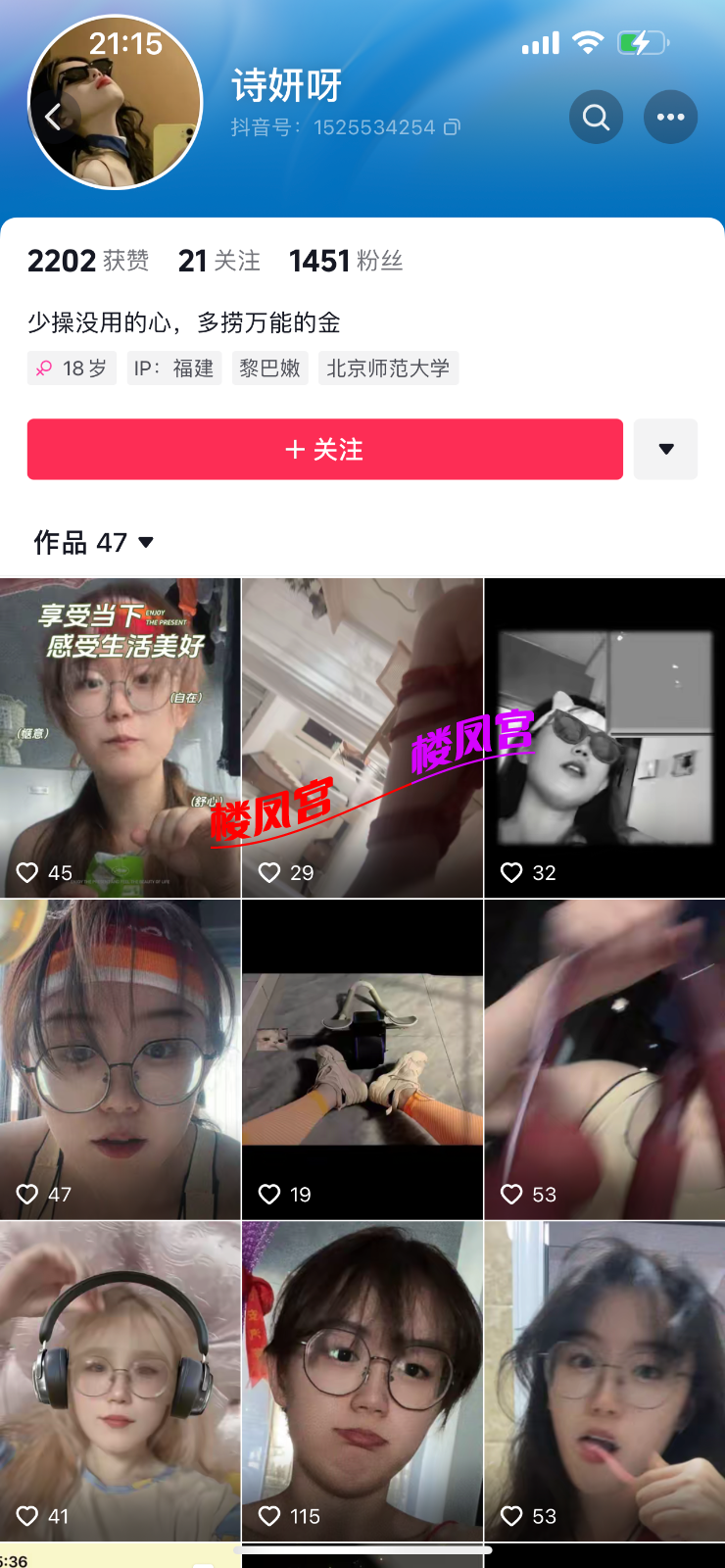Image resolution: width=725 pixels, height=1568 pixels.
Task: View the 21 关注 following list
Action: [x=218, y=261]
